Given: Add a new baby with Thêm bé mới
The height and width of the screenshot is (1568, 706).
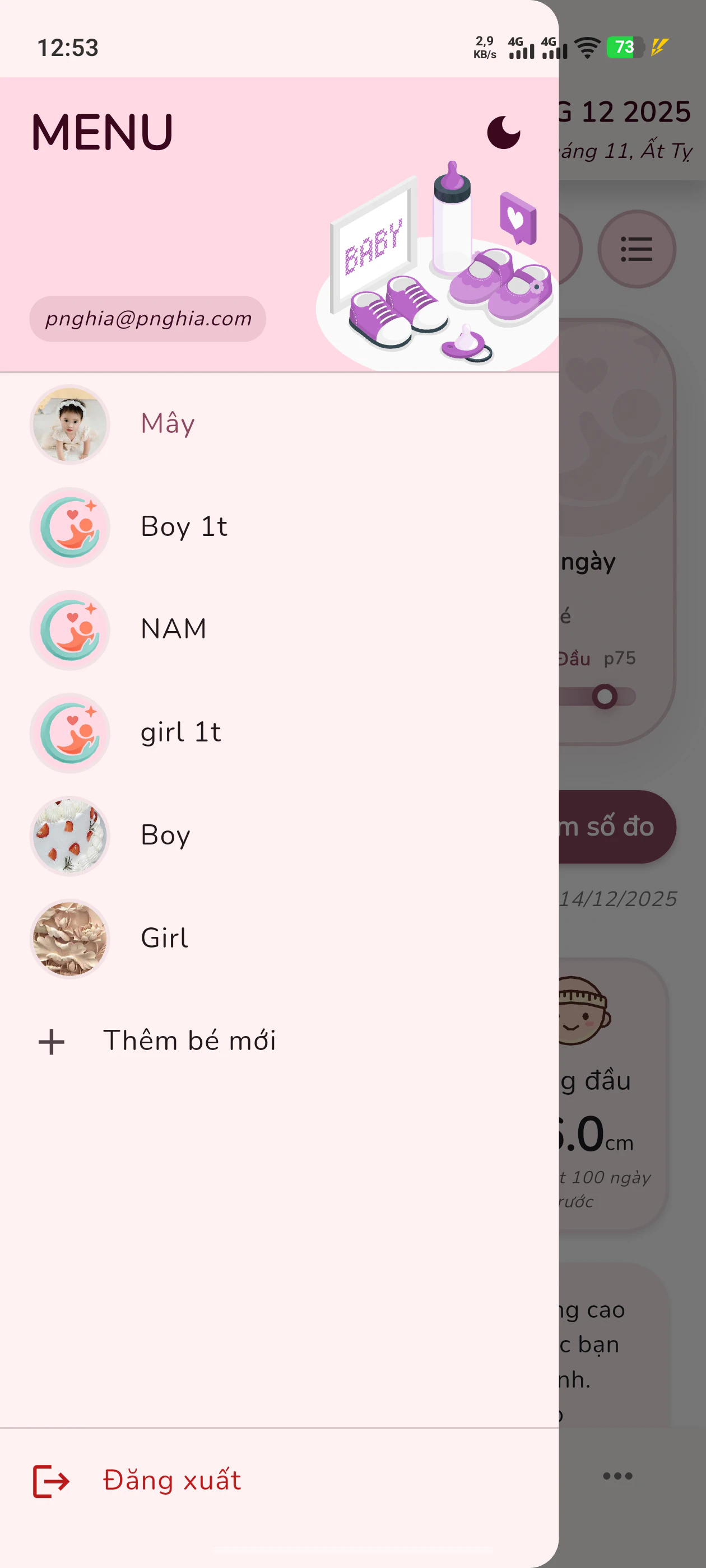Looking at the screenshot, I should tap(189, 1041).
